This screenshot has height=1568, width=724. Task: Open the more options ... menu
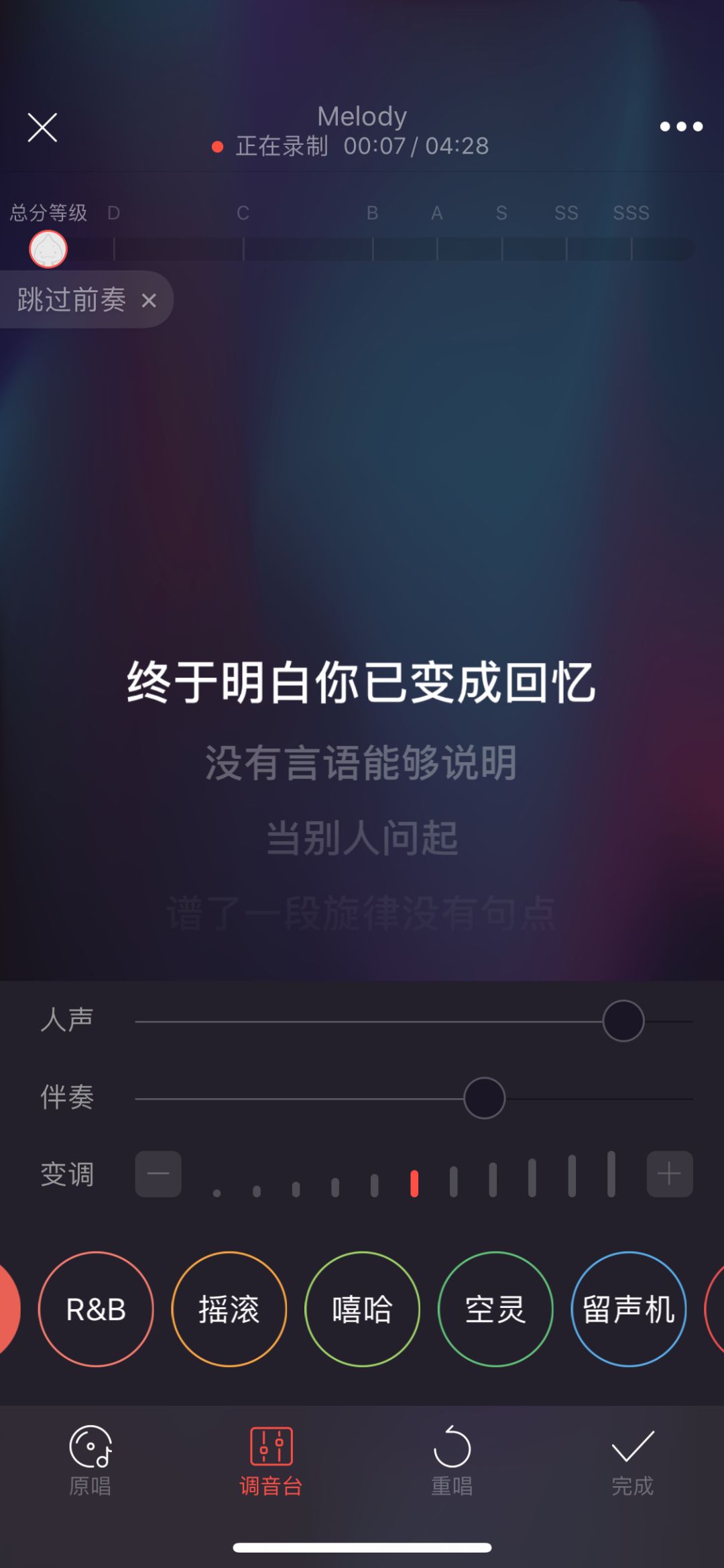(x=680, y=127)
